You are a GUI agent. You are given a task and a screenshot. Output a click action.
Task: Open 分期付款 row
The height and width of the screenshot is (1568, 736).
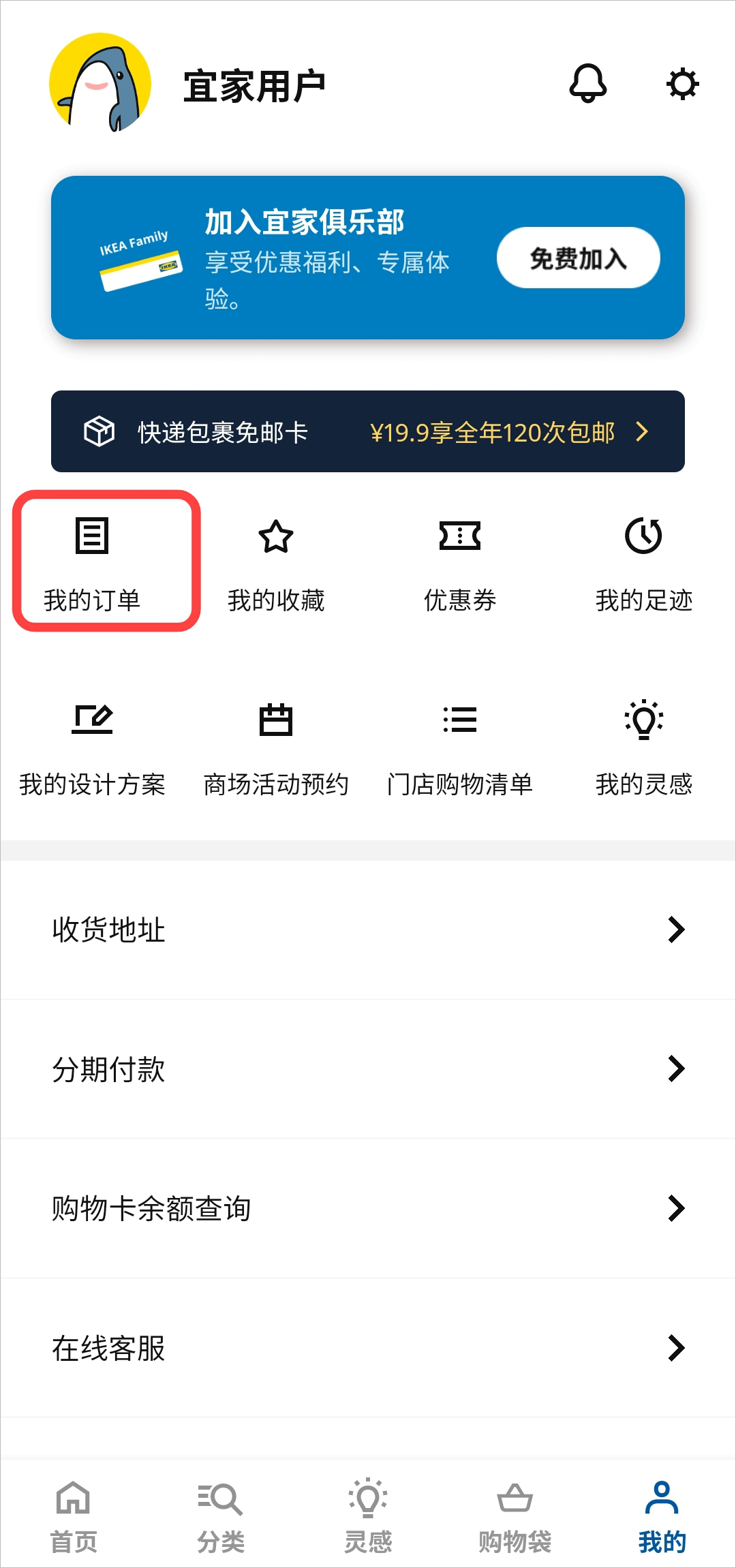click(x=368, y=1069)
